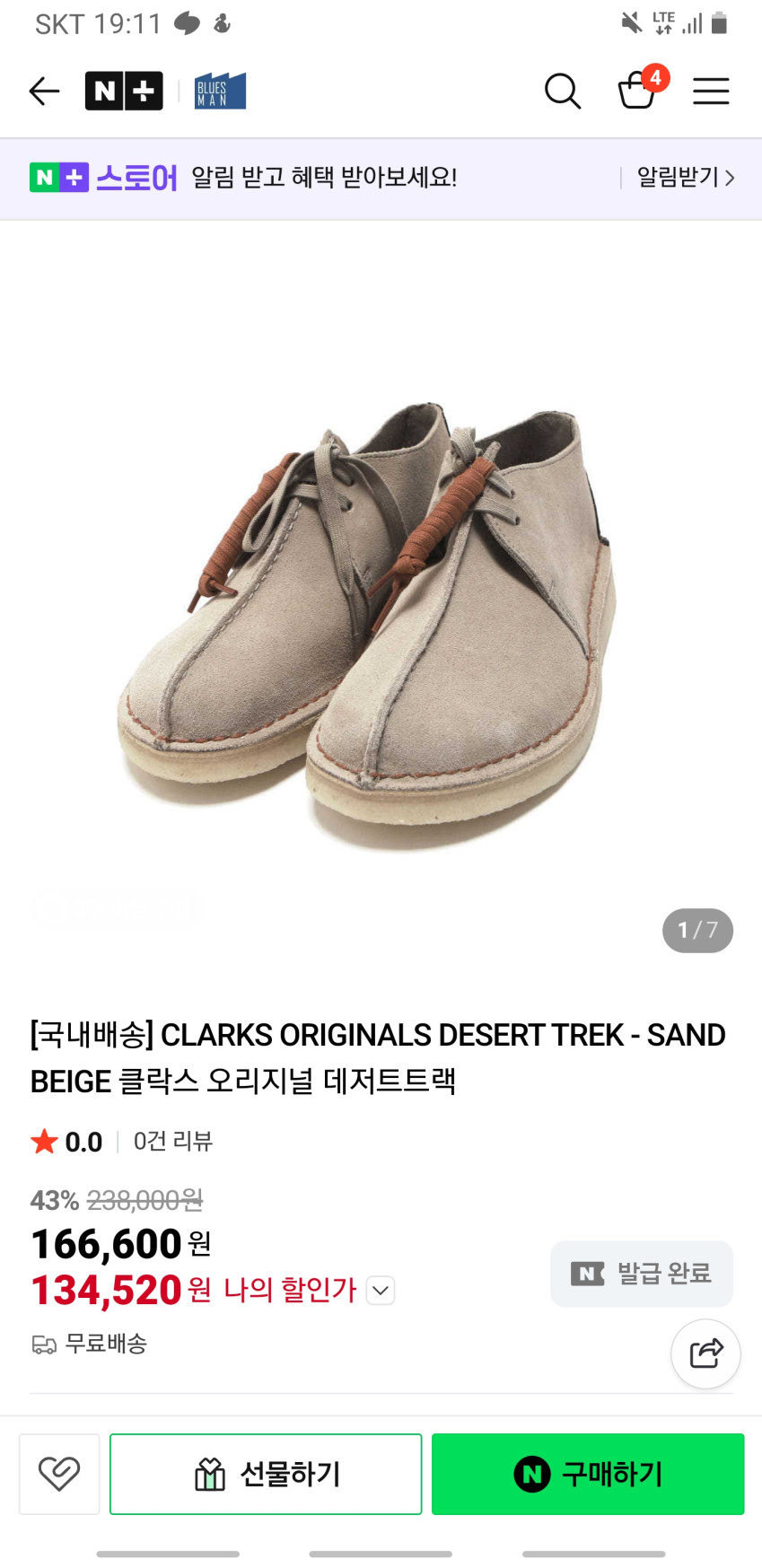
Task: Add the product to wishlist with heart icon
Action: [x=59, y=1474]
